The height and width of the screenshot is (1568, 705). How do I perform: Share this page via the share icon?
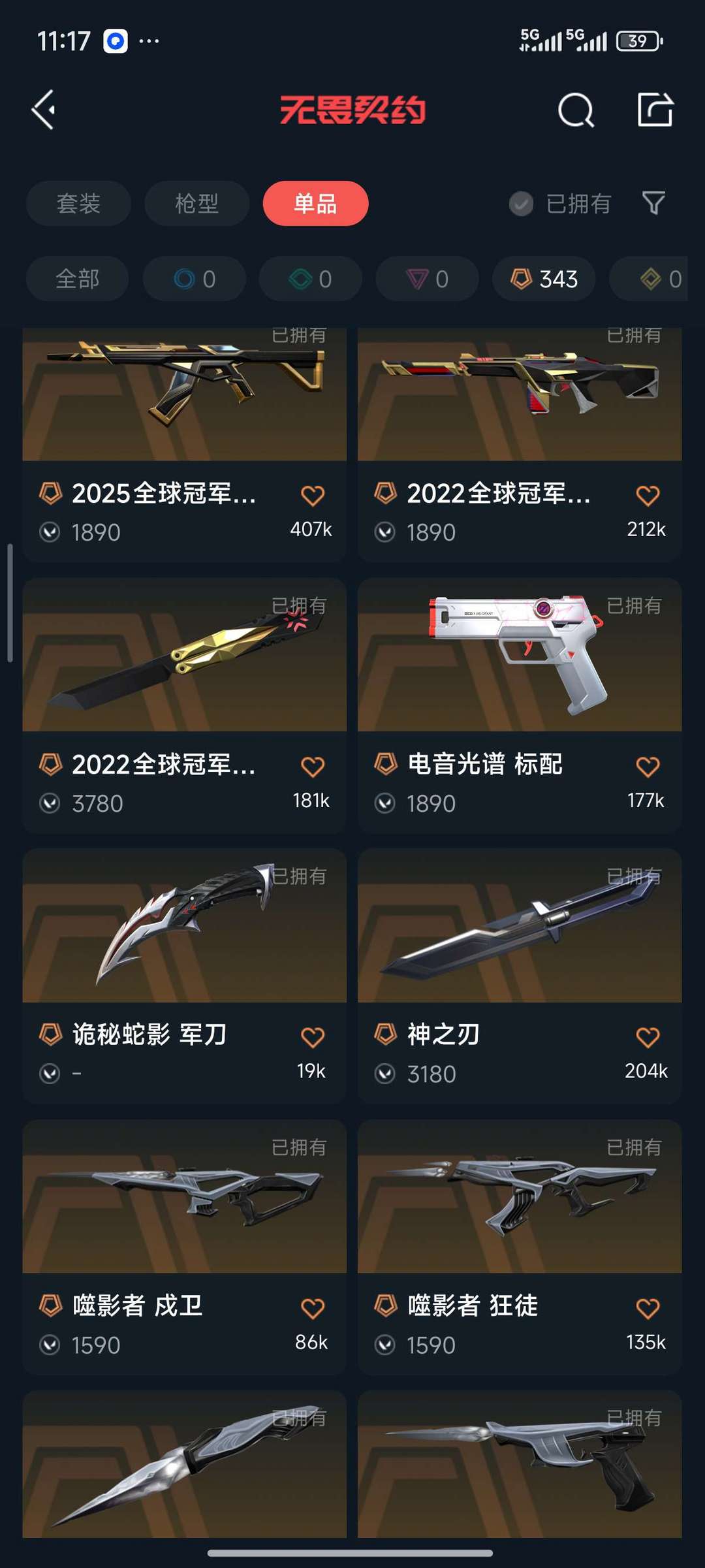655,109
